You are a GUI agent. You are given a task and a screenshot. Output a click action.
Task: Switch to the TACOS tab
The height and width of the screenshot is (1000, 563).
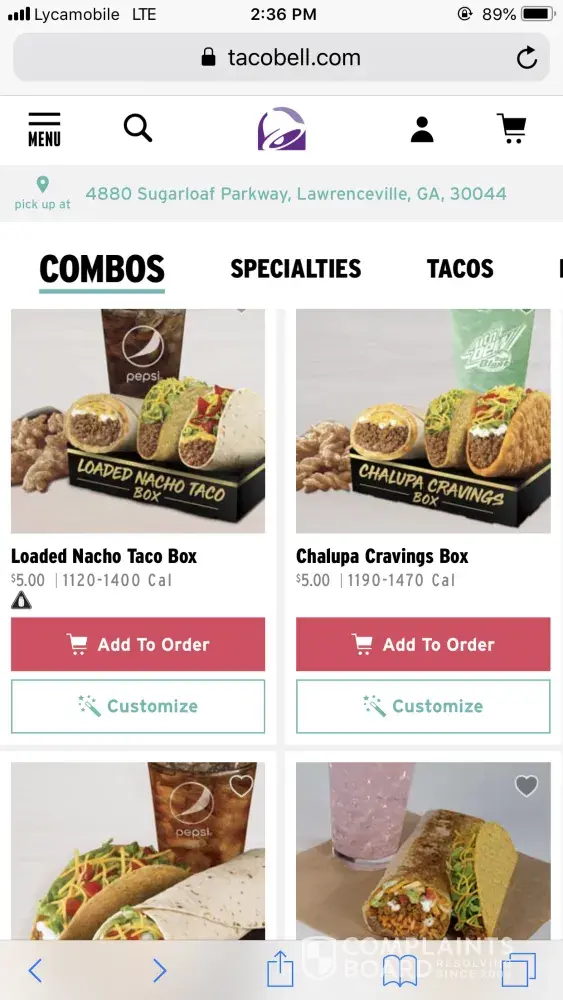point(460,268)
